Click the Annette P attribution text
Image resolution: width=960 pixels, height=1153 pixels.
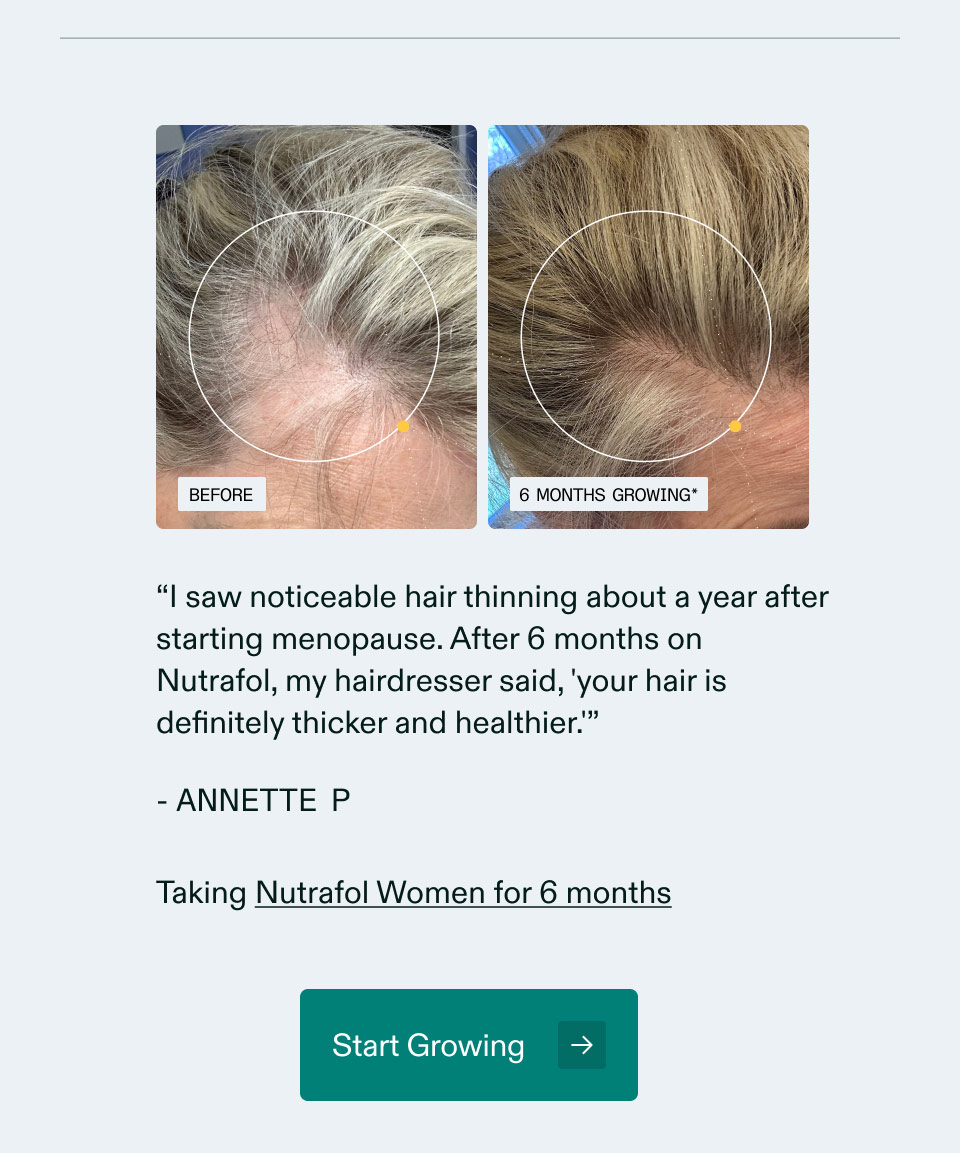coord(253,800)
